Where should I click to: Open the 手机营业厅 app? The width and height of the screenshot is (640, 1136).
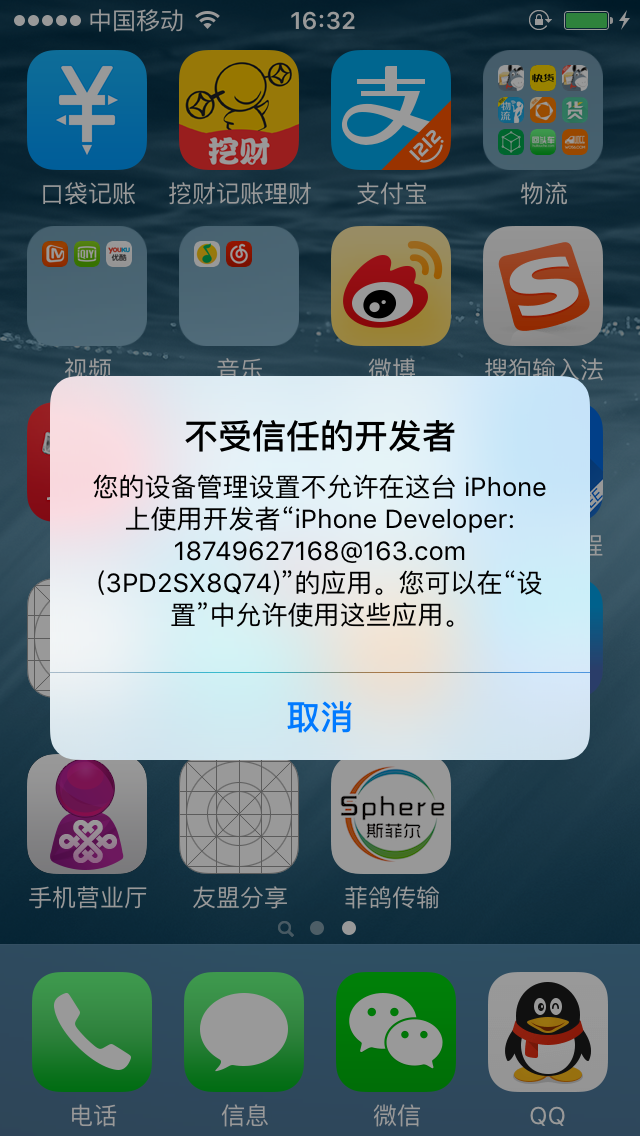tap(87, 814)
